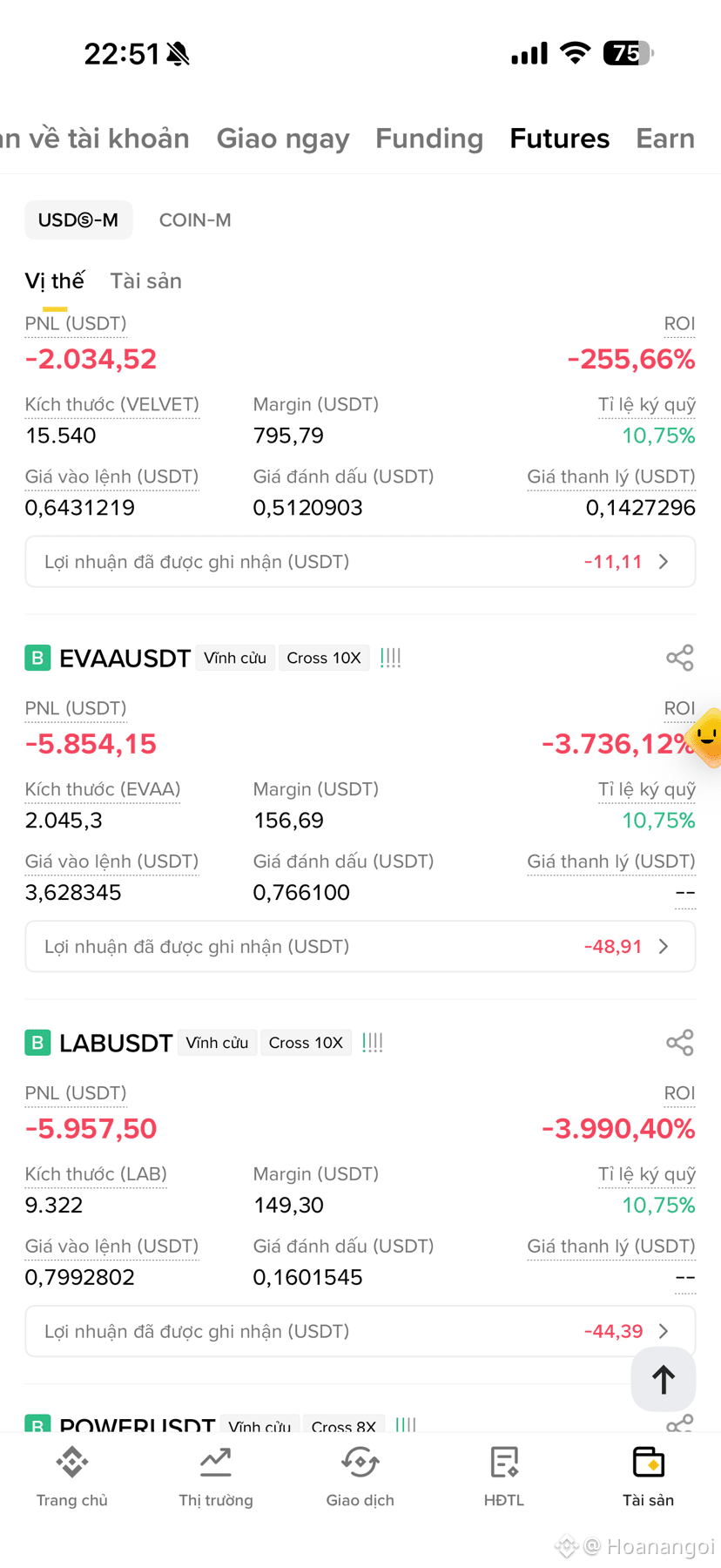Change Cross 10X leverage for EVAAUSDT
The image size is (721, 1568).
point(324,658)
